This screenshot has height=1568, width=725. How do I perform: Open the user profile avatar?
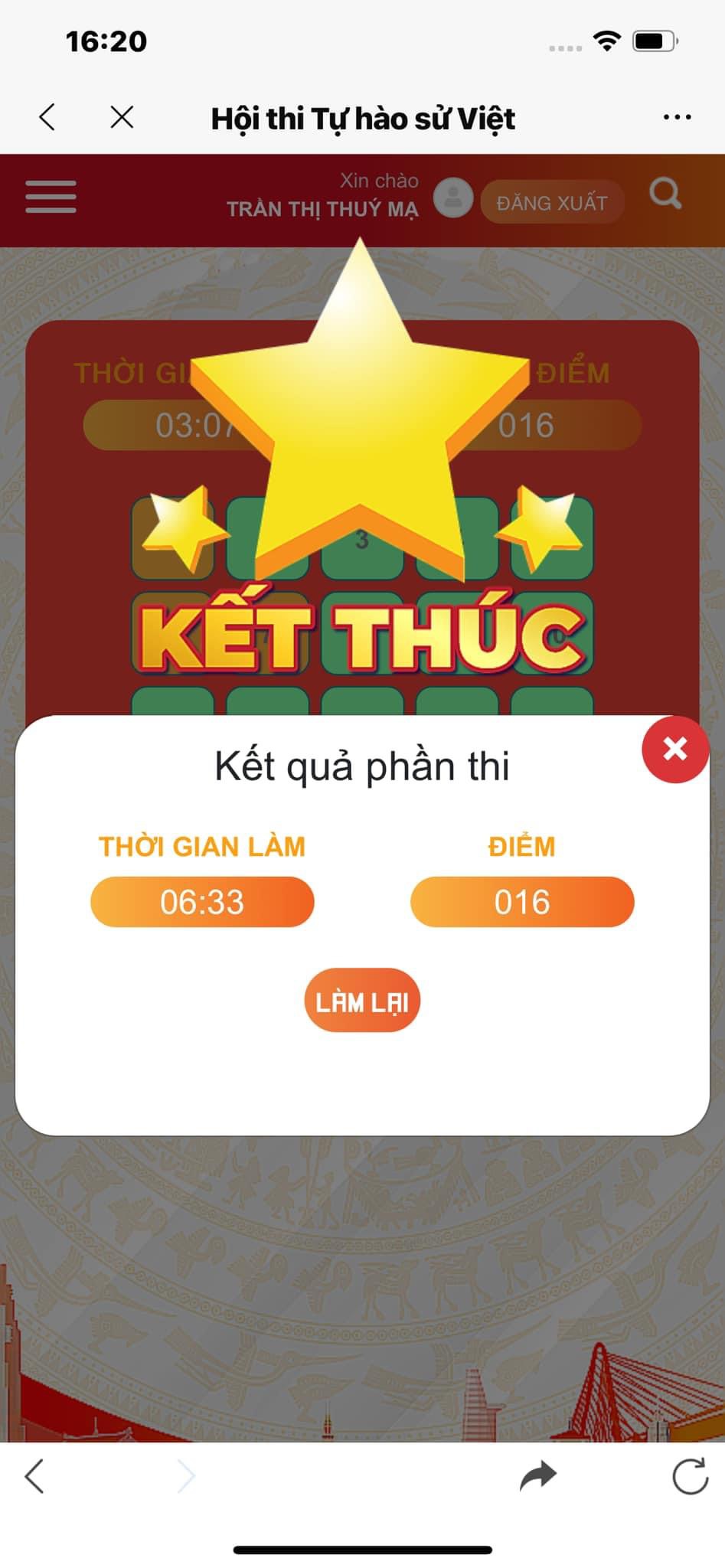point(453,198)
